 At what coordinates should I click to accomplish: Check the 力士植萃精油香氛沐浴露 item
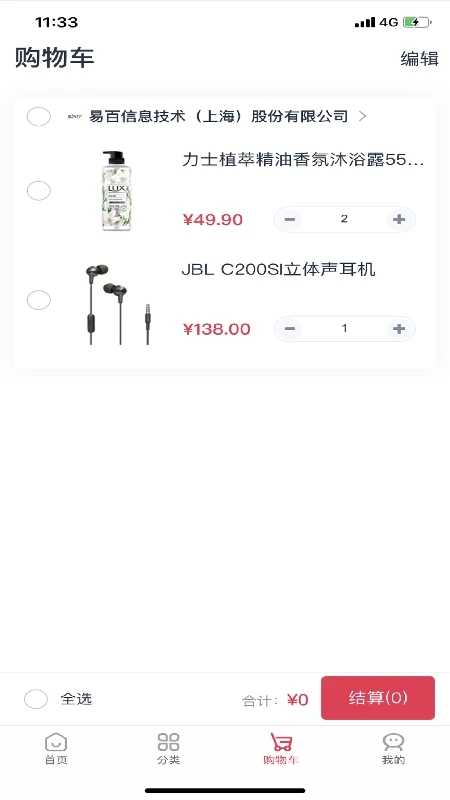coord(39,191)
